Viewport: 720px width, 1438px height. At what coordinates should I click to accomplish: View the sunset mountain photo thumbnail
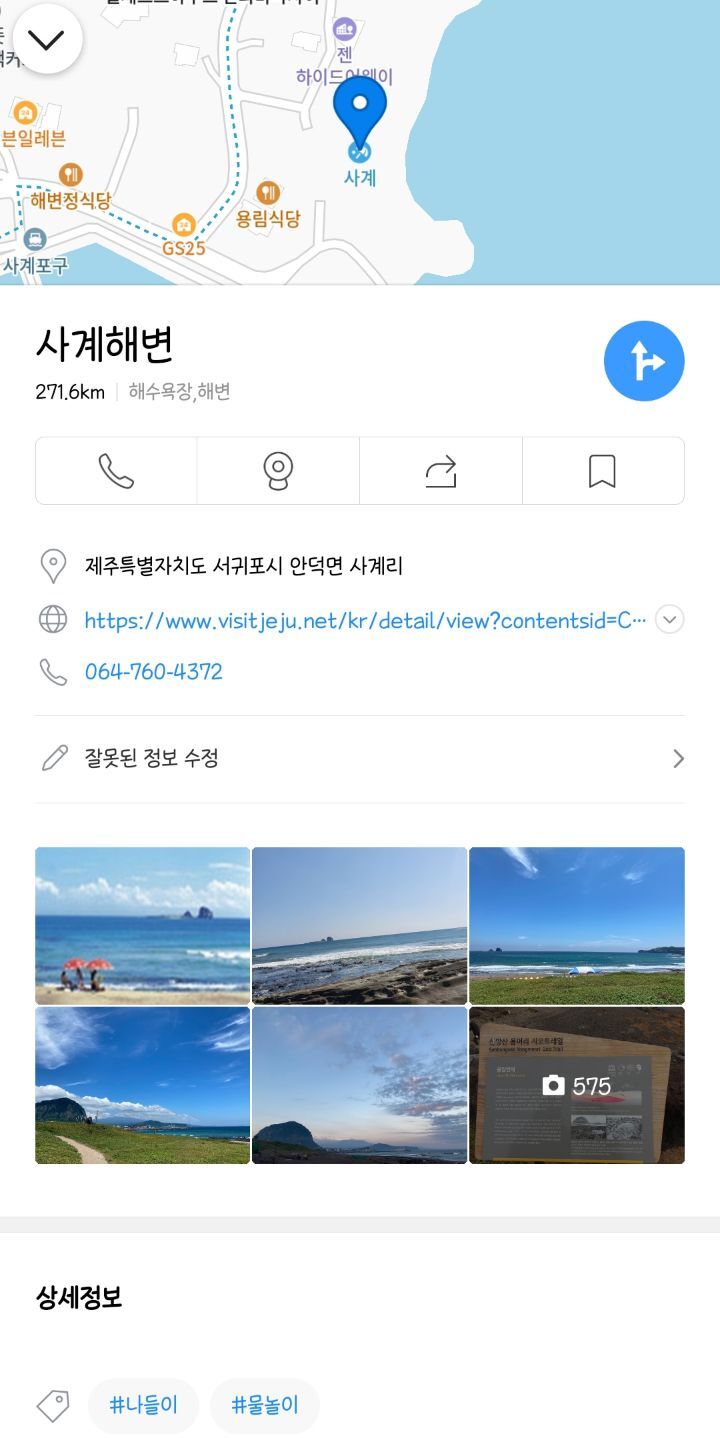360,1085
